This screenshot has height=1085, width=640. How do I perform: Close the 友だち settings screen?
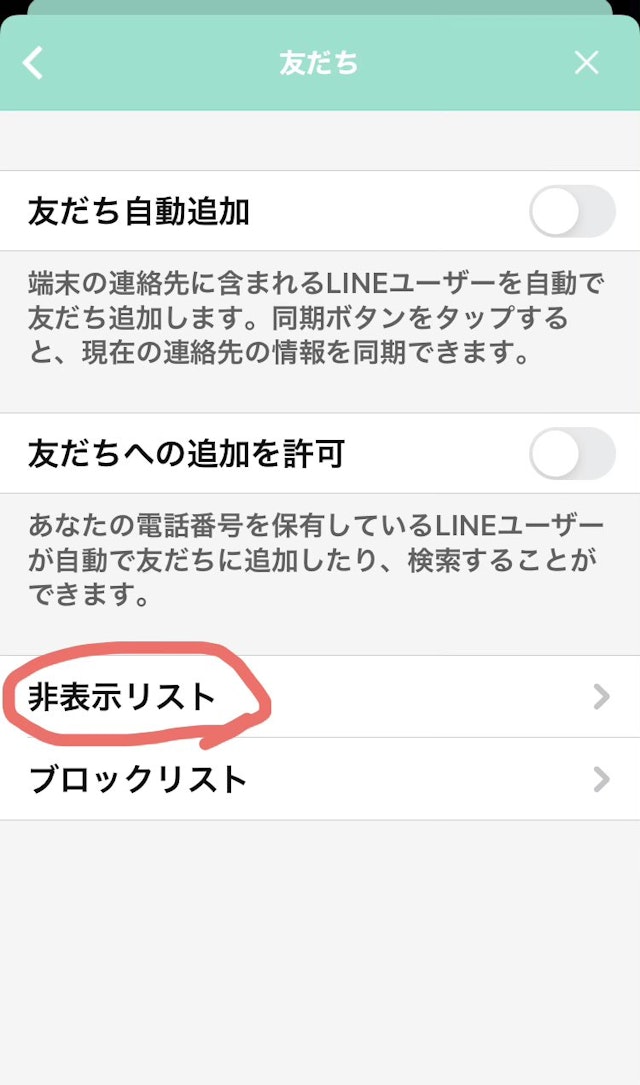pyautogui.click(x=587, y=63)
